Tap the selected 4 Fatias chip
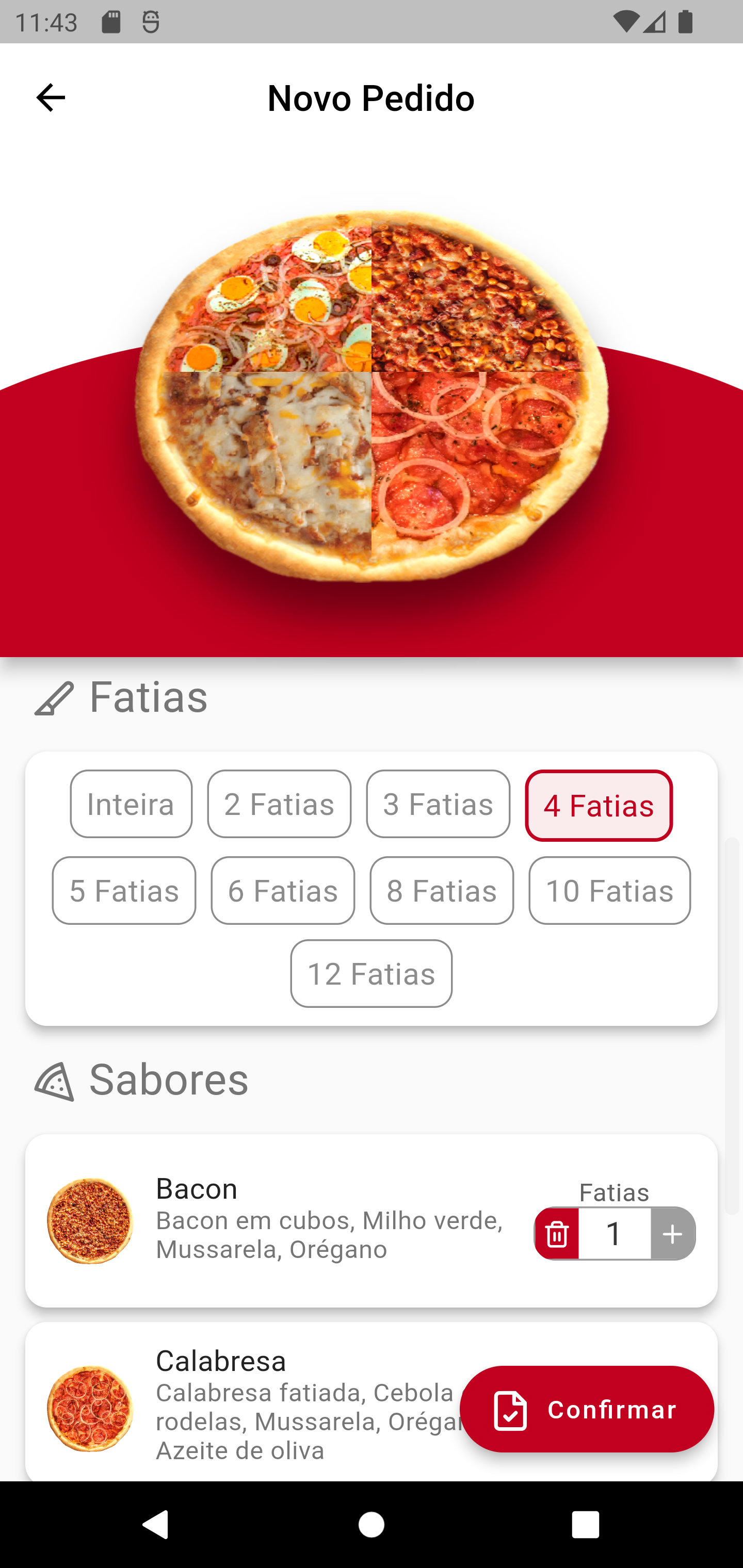The image size is (743, 1568). (599, 805)
